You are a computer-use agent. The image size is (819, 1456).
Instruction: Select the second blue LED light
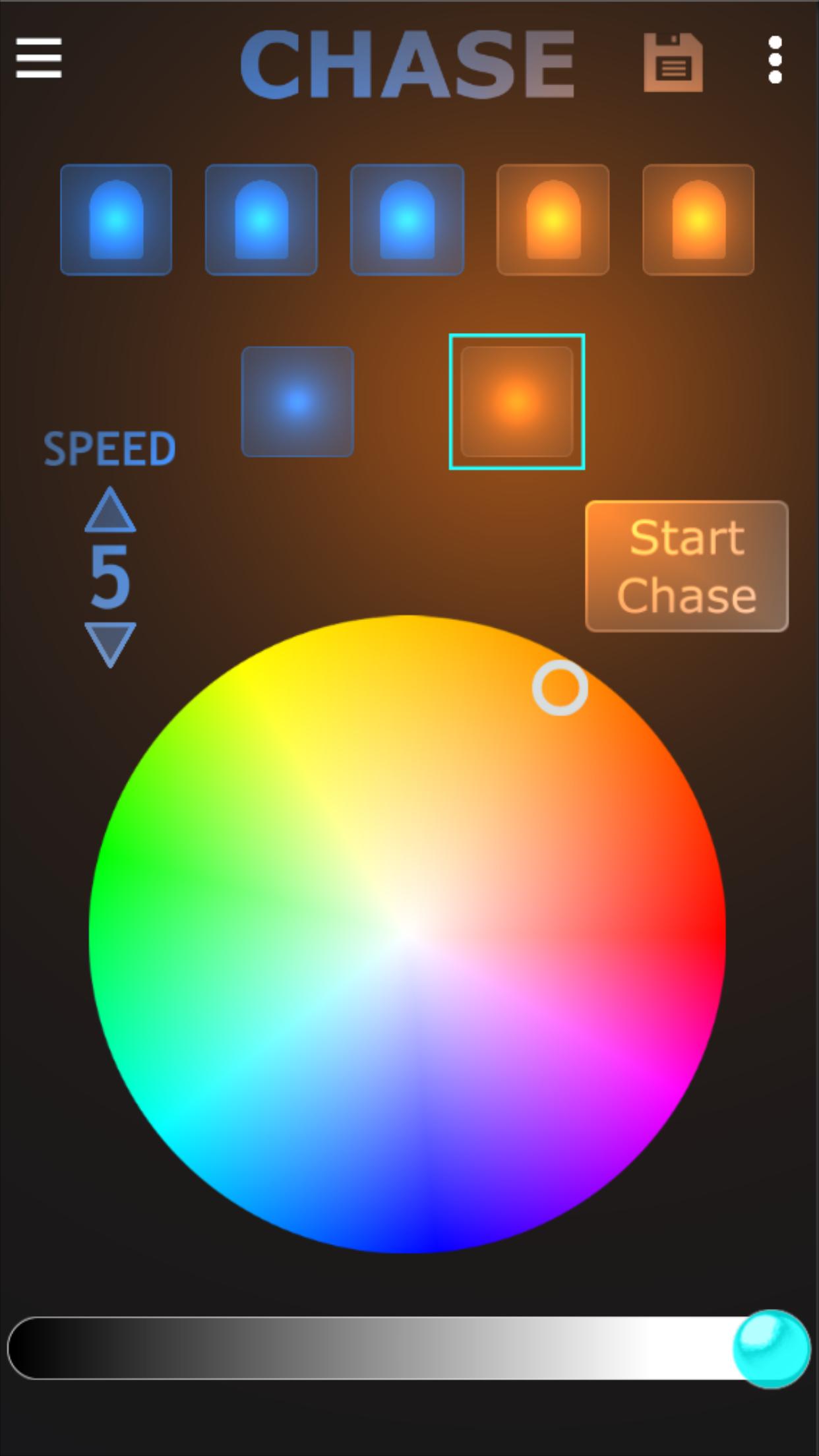[261, 220]
